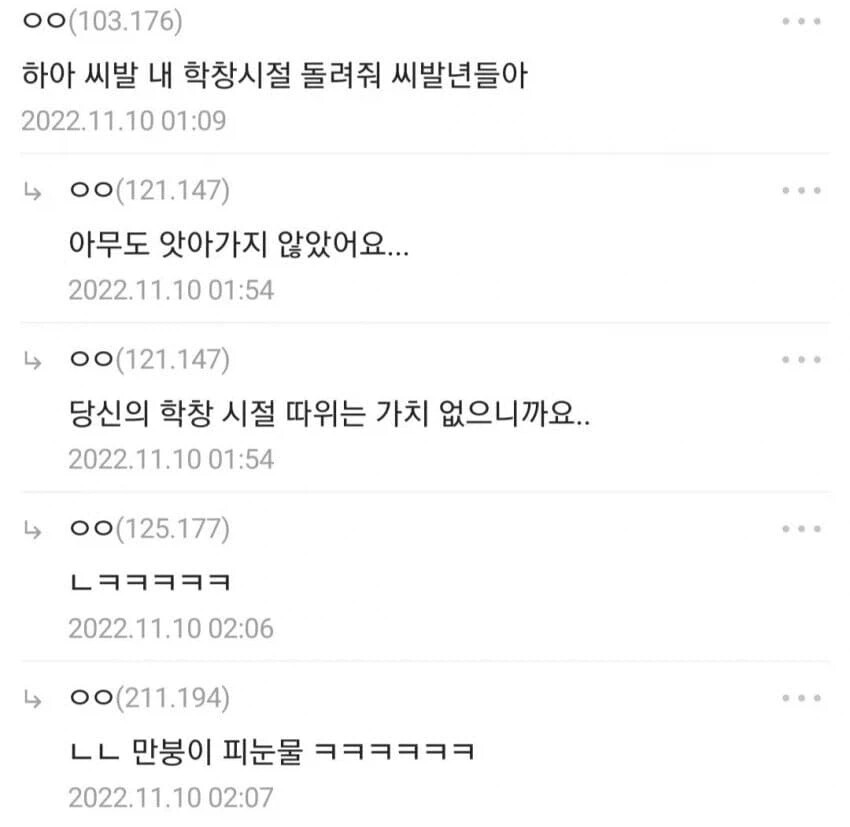850x827 pixels.
Task: Show options for the 만붕이 피눈물 reply
Action: (801, 698)
